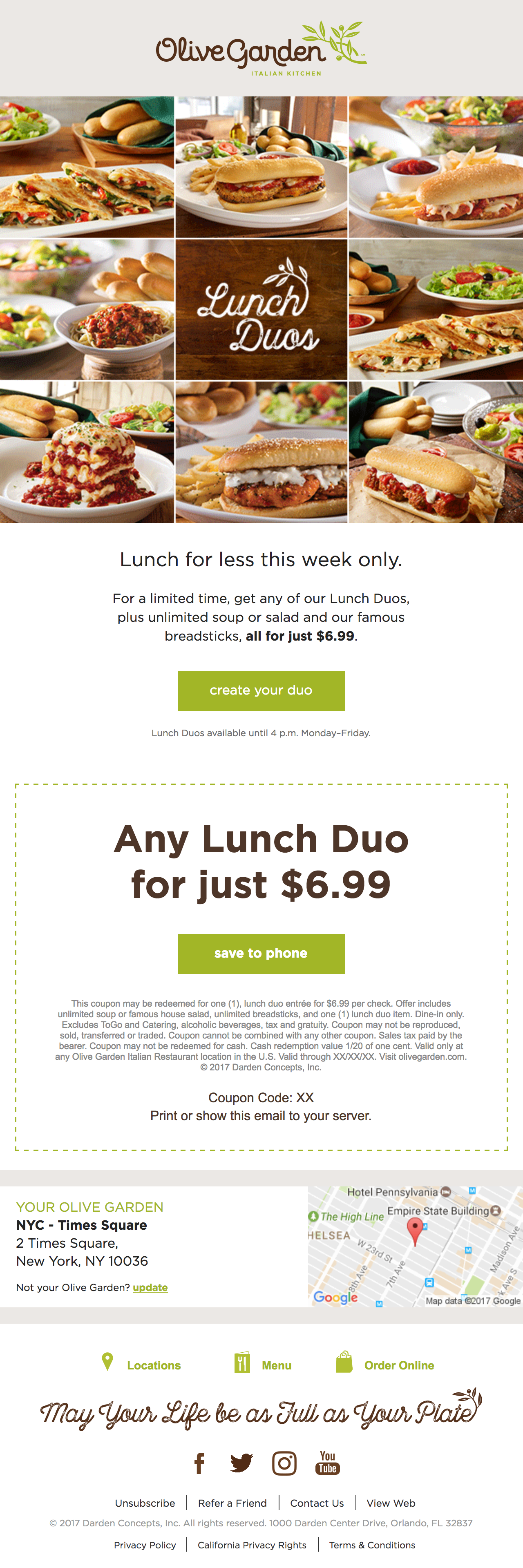The height and width of the screenshot is (1568, 523).
Task: Open California Privacy Rights
Action: point(252,1545)
